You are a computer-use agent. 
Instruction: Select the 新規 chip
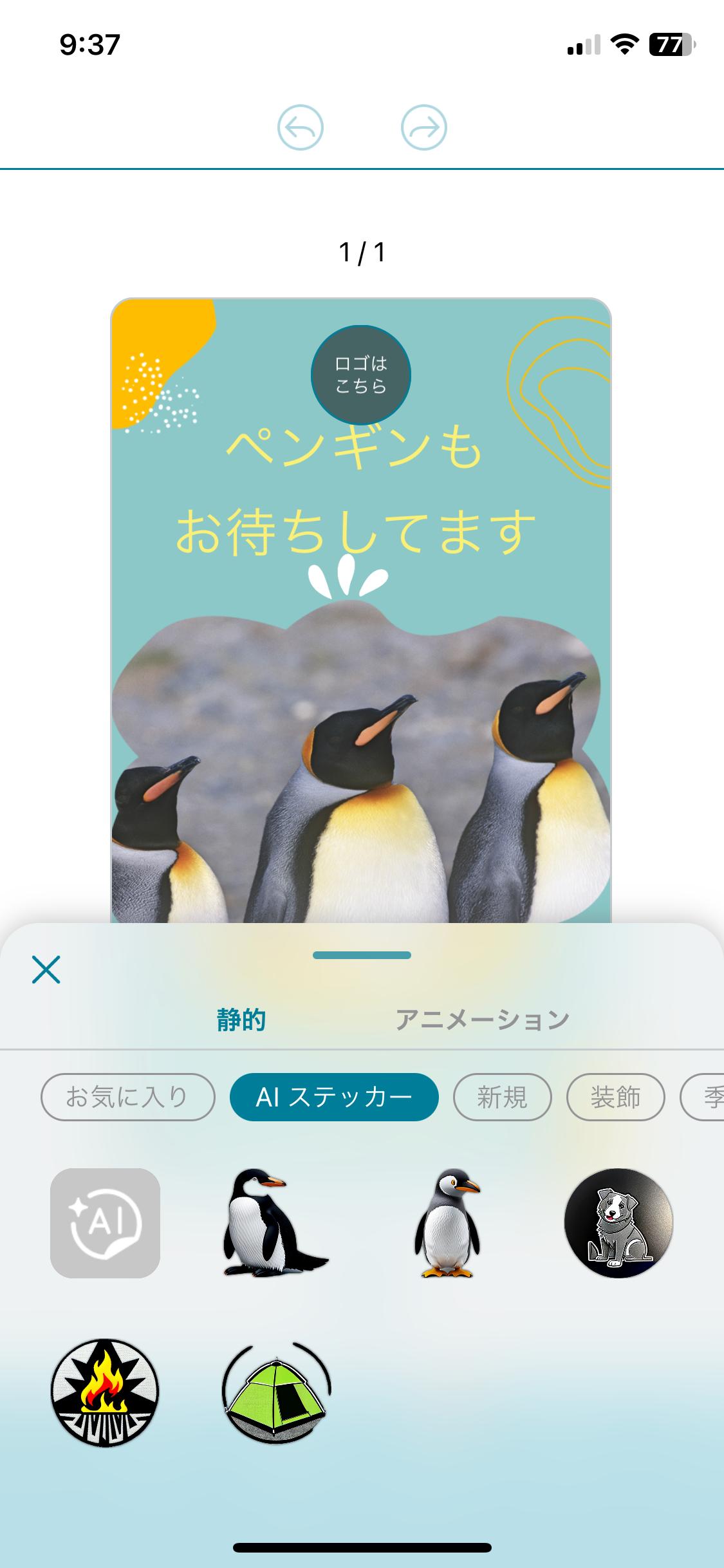pos(502,1097)
